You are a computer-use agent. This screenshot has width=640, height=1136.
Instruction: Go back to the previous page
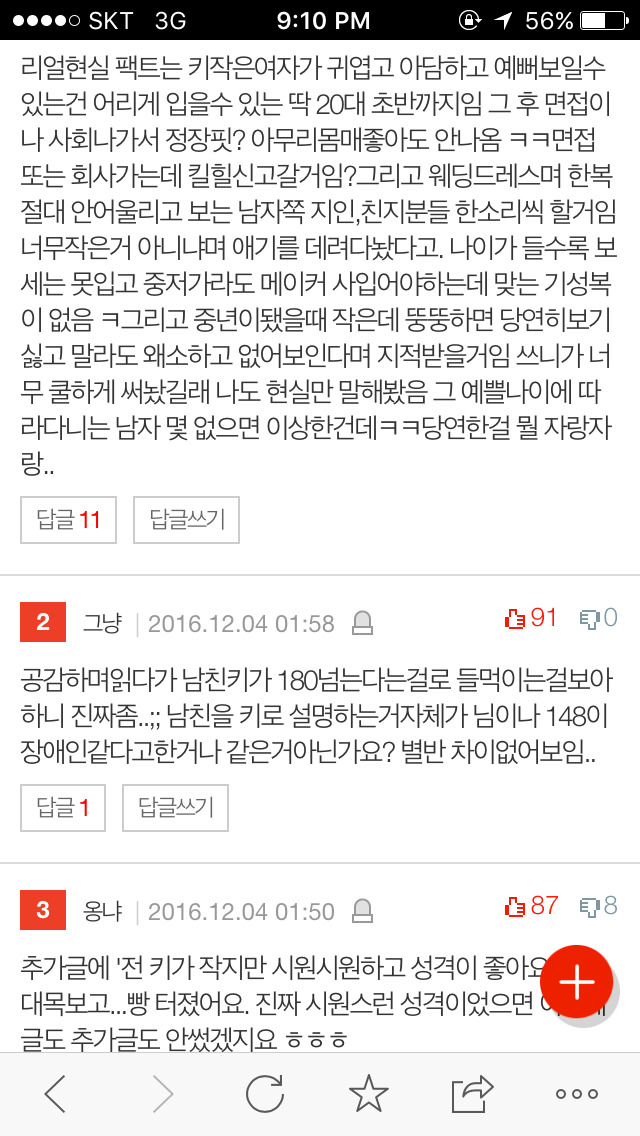tap(56, 1094)
